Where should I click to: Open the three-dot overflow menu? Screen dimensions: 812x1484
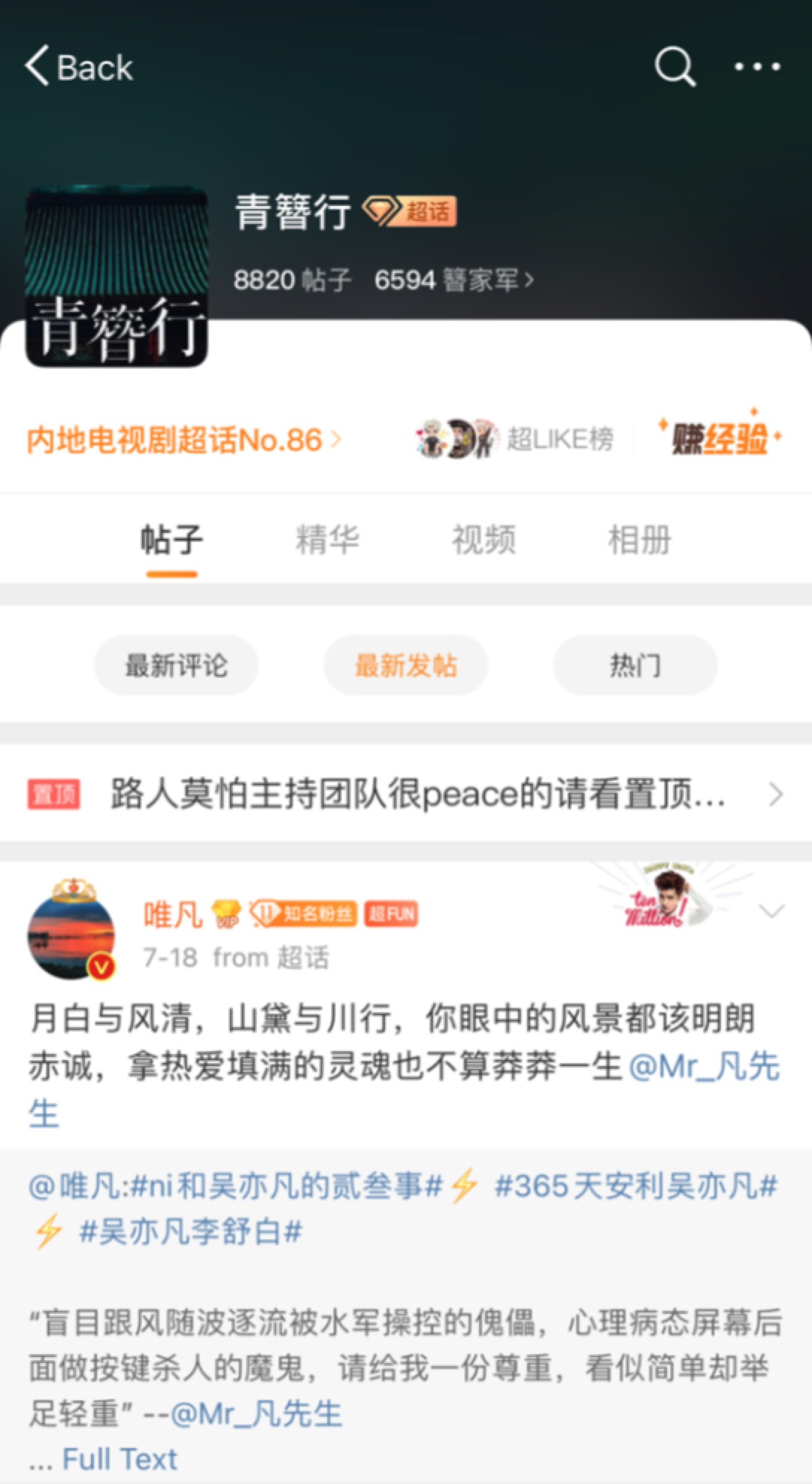pyautogui.click(x=757, y=67)
